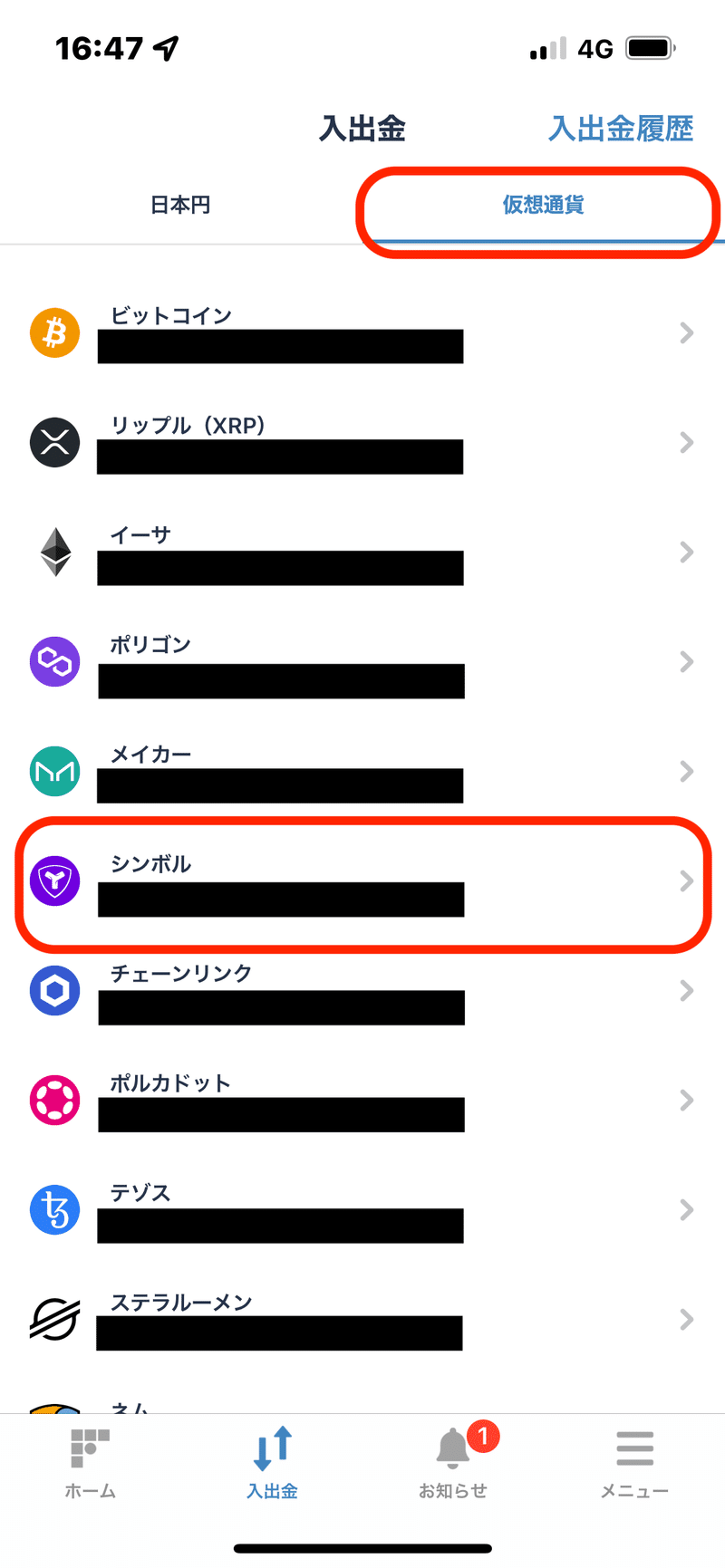Screen dimensions: 725x1568
Task: Open 入出金履歴 transaction history
Action: [x=621, y=129]
